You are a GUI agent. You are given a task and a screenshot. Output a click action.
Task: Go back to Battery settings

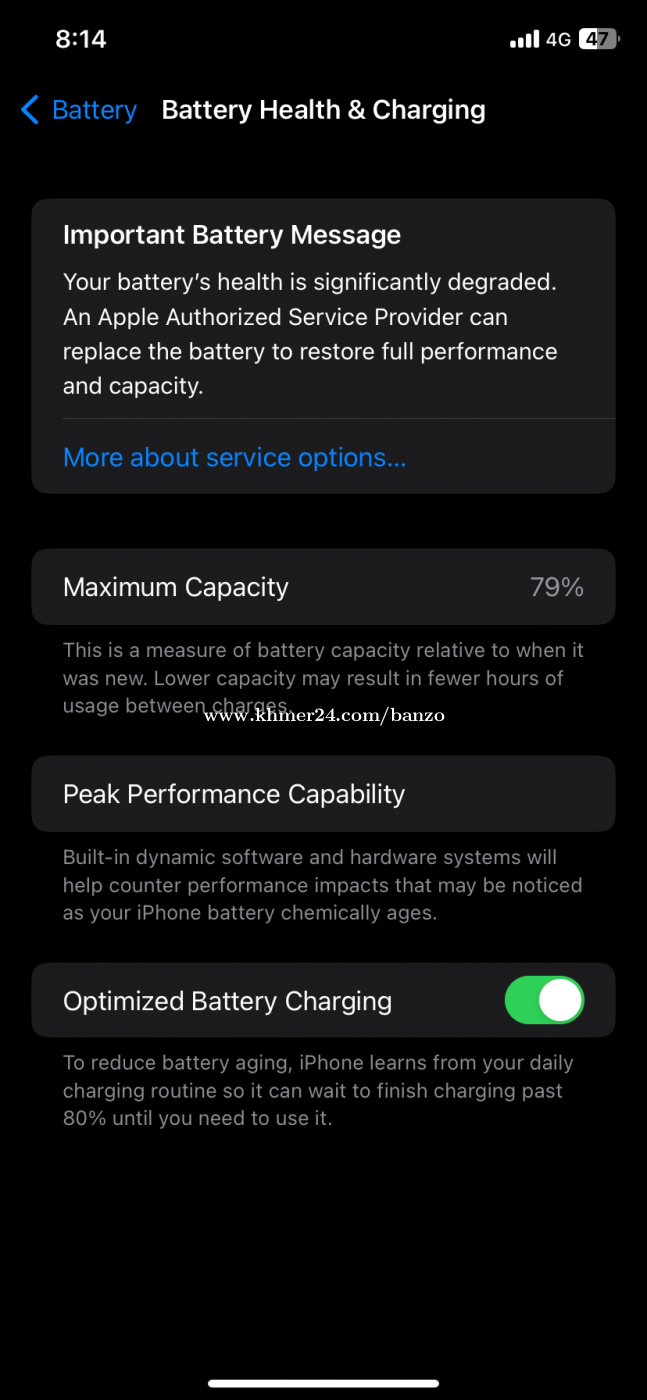click(79, 110)
